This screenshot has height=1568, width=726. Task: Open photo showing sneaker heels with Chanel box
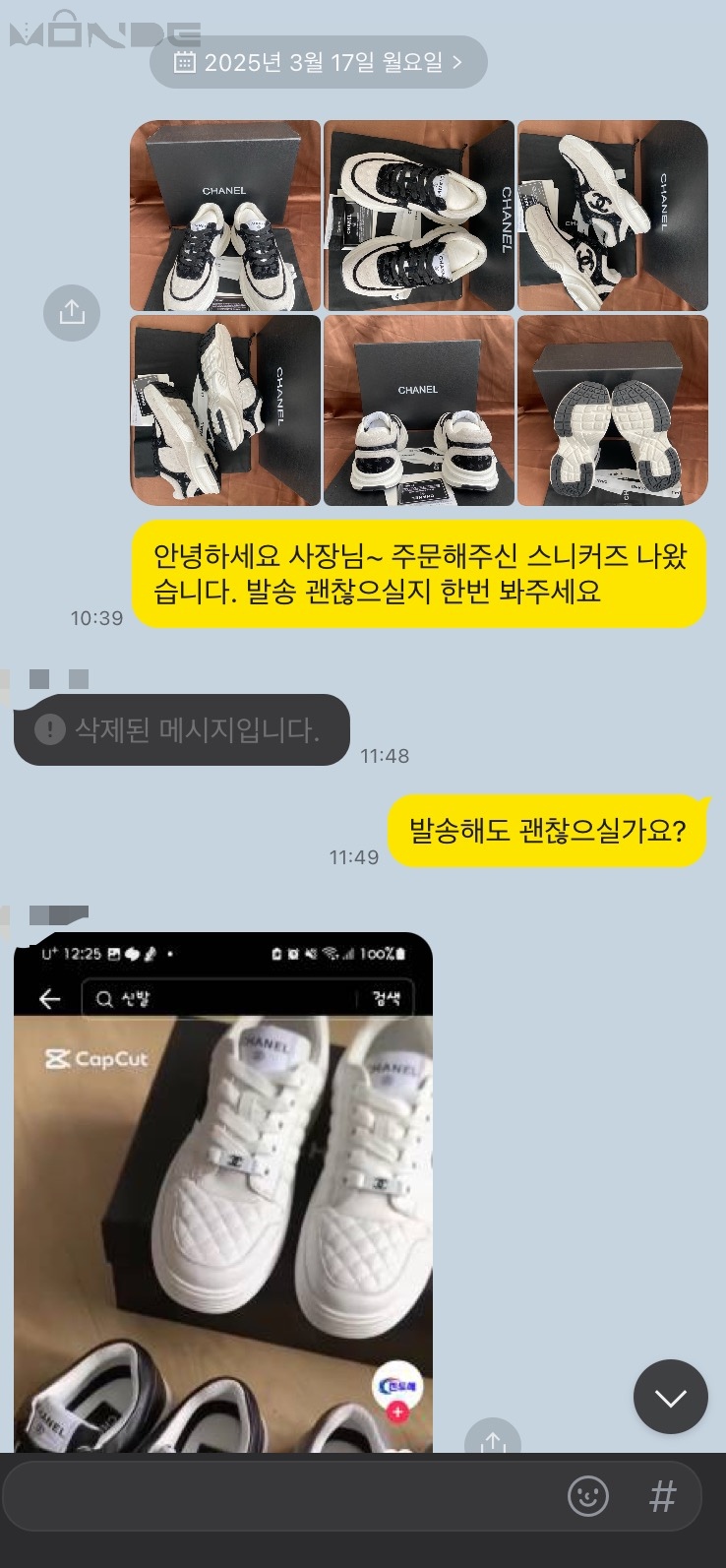coord(419,410)
